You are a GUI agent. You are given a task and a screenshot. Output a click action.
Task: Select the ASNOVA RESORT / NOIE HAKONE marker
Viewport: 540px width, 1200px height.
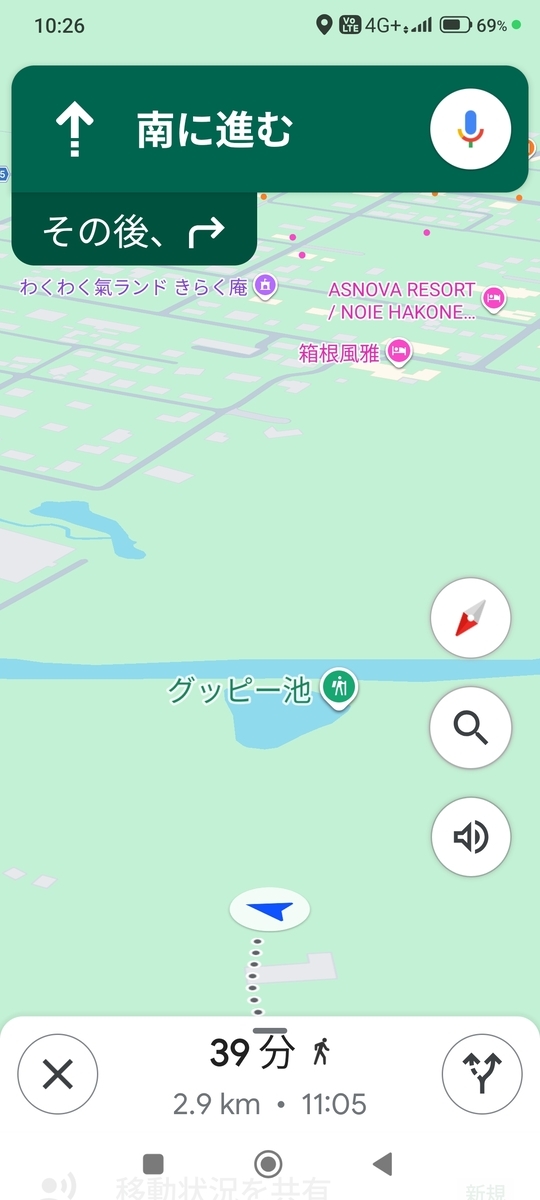(x=492, y=298)
